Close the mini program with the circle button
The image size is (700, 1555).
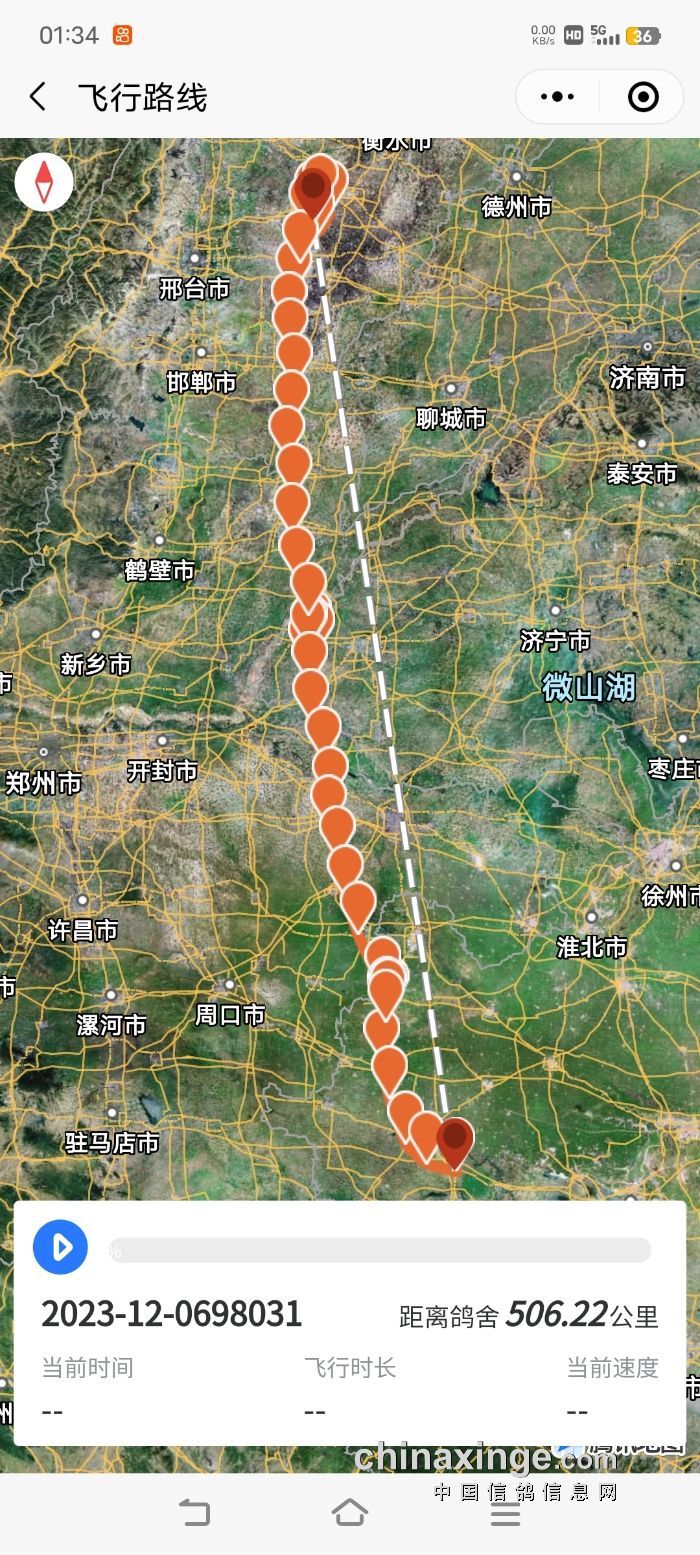[x=642, y=97]
